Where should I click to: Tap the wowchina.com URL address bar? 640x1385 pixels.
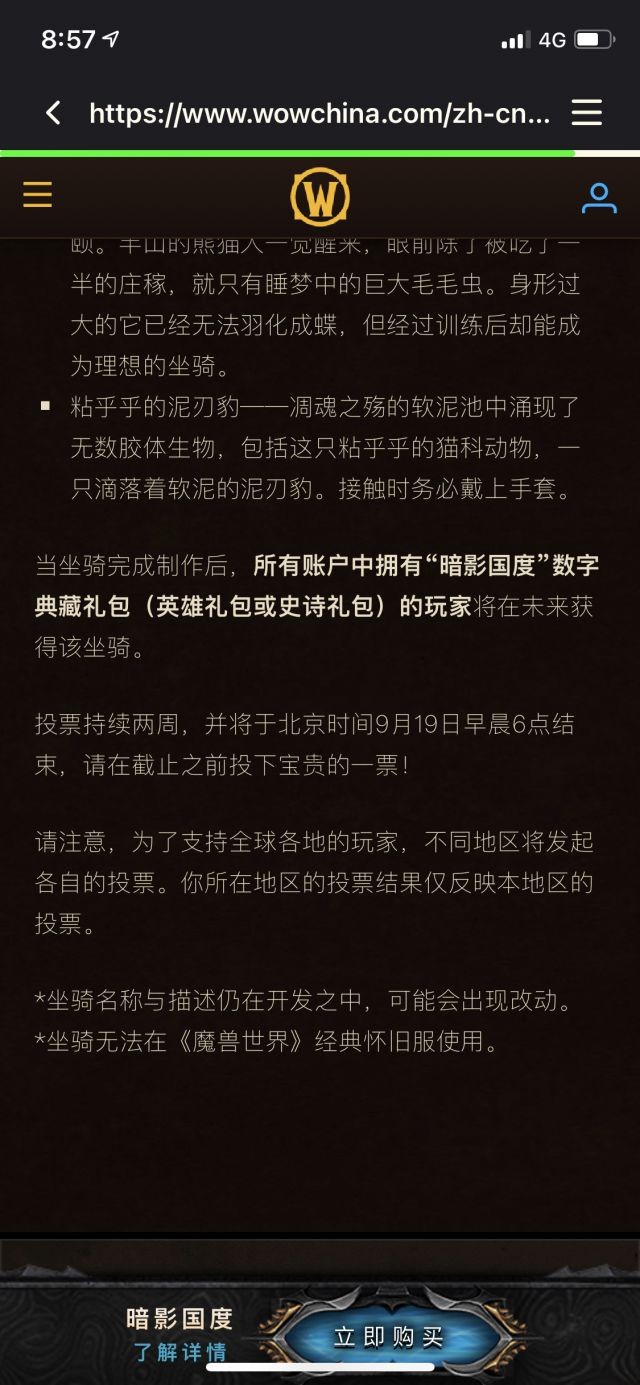(319, 113)
